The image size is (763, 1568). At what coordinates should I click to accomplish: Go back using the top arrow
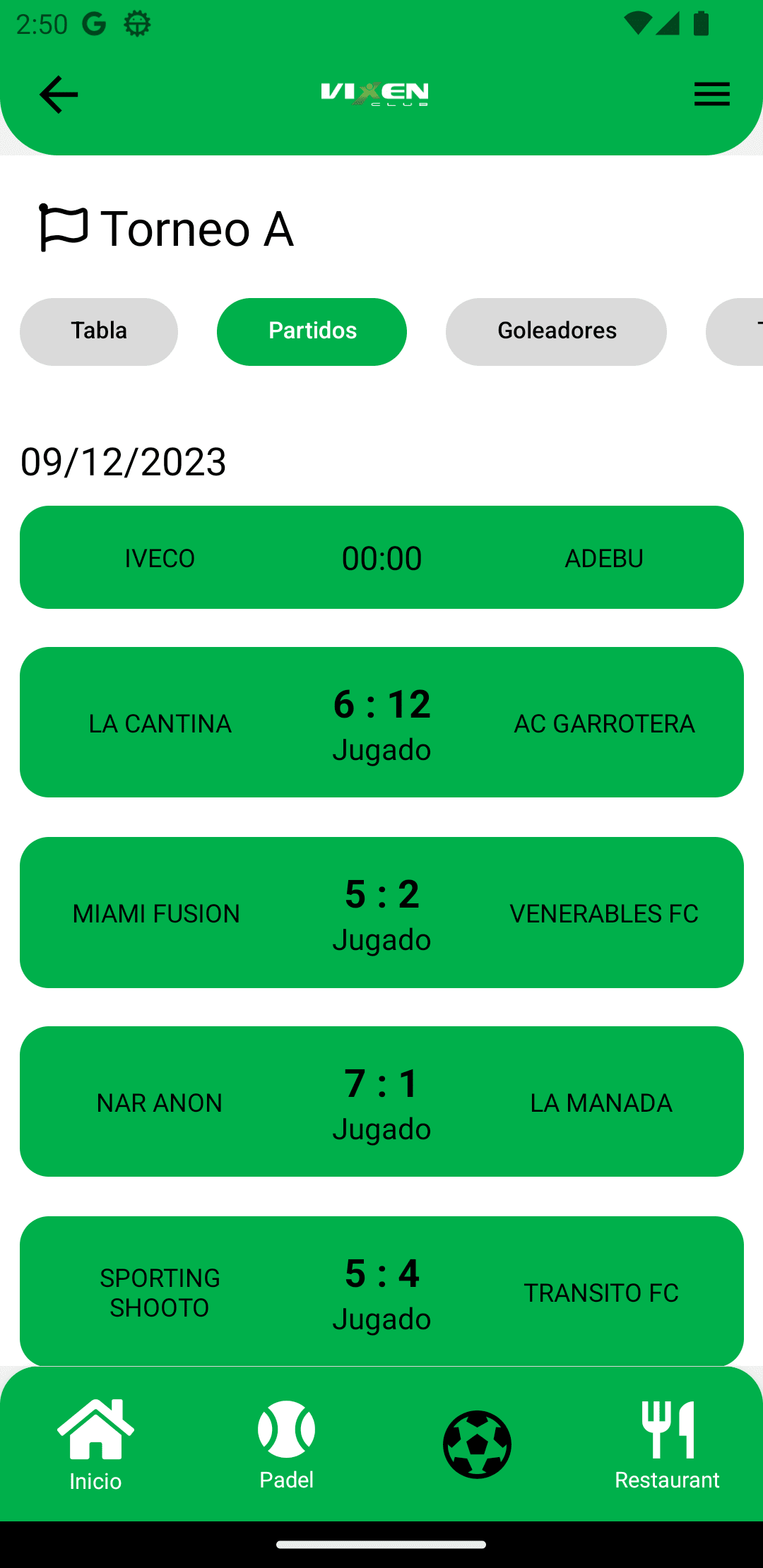point(59,95)
